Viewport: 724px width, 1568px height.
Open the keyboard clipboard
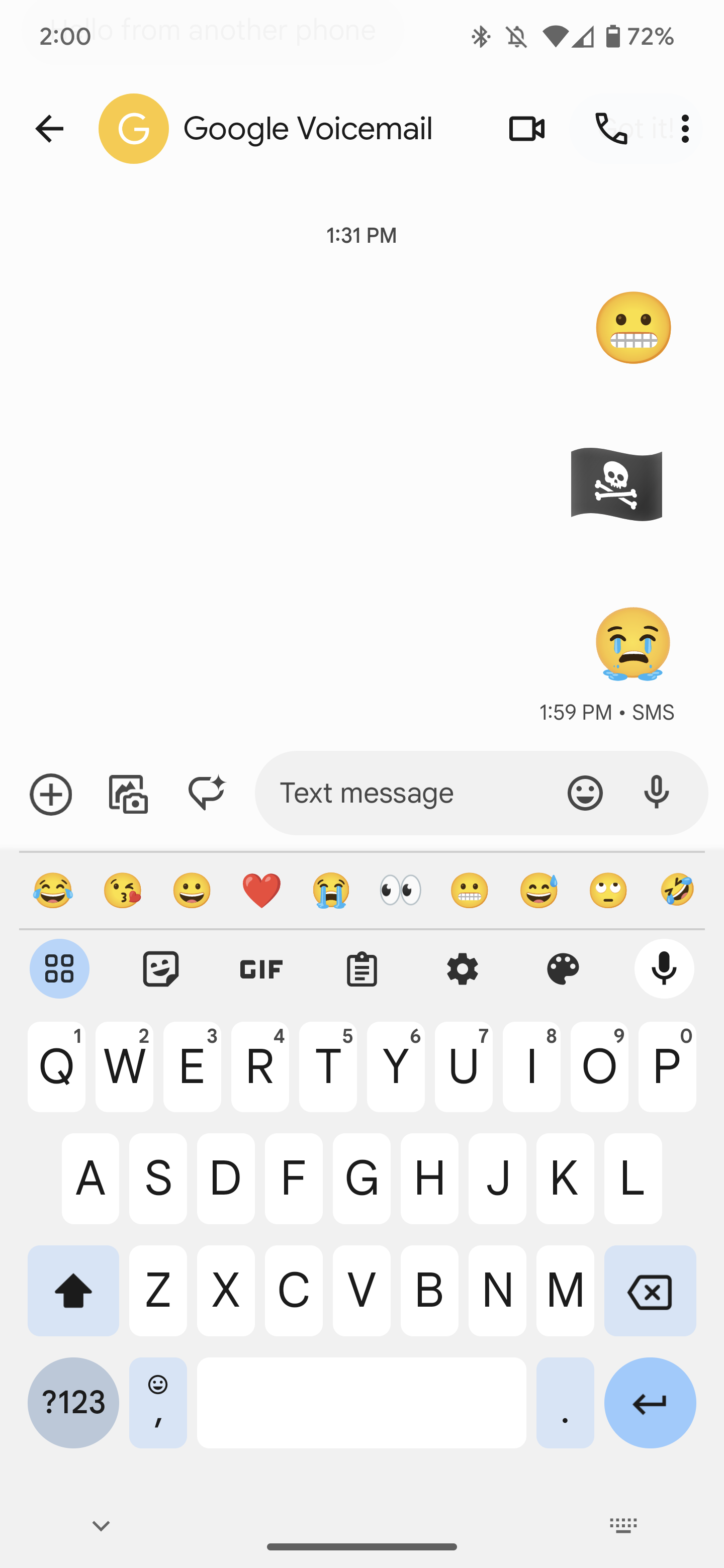[x=361, y=968]
